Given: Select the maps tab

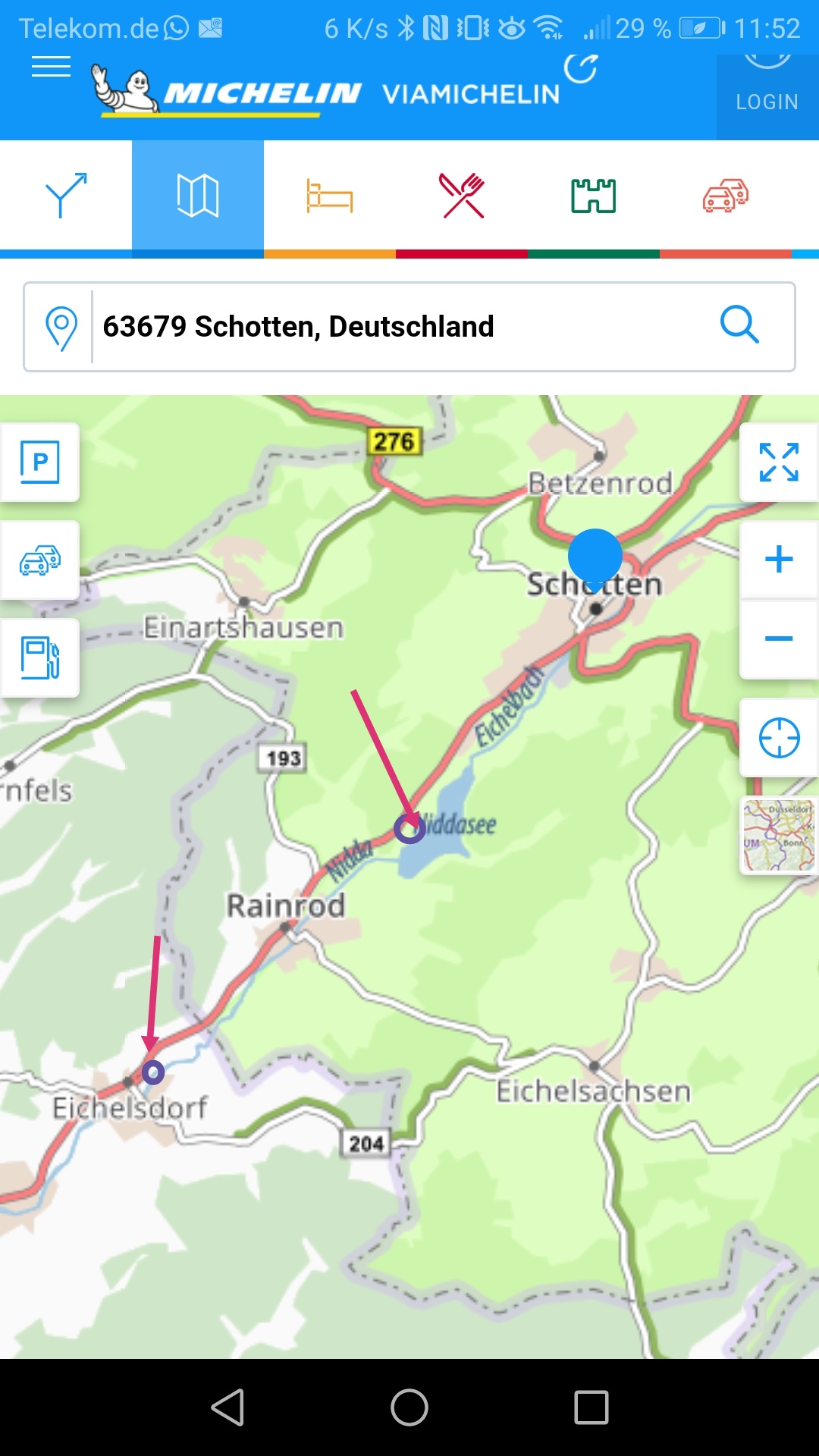Looking at the screenshot, I should [198, 196].
